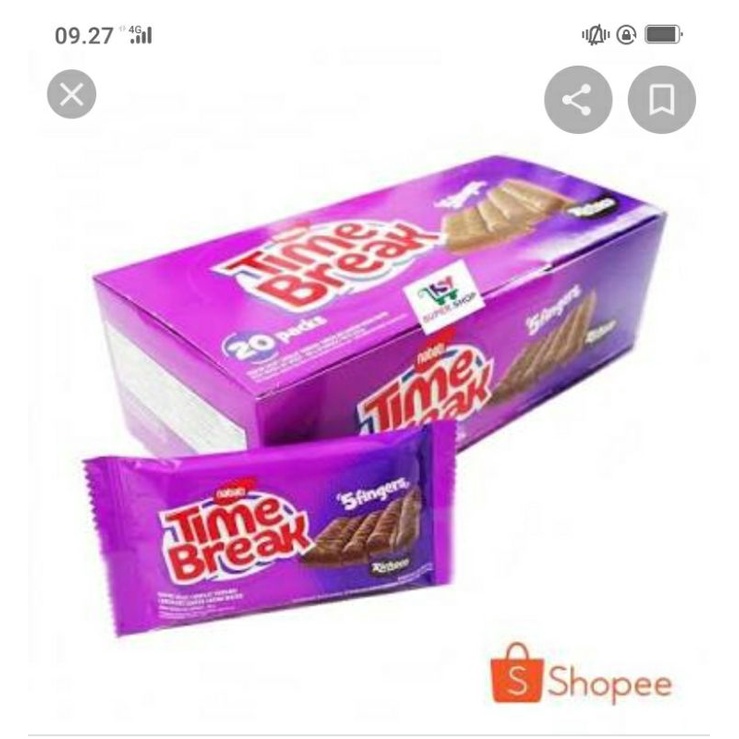Bookmark this image
739x739 pixels.
pyautogui.click(x=661, y=99)
